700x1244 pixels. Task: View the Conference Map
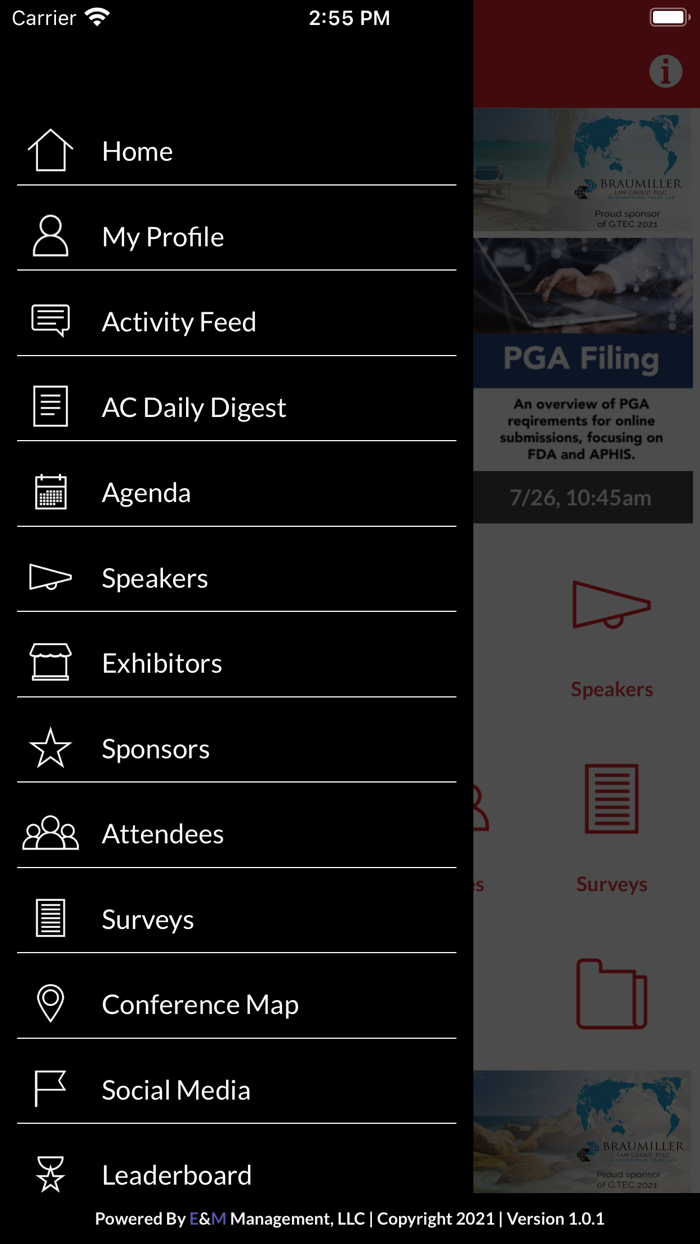coord(200,1005)
